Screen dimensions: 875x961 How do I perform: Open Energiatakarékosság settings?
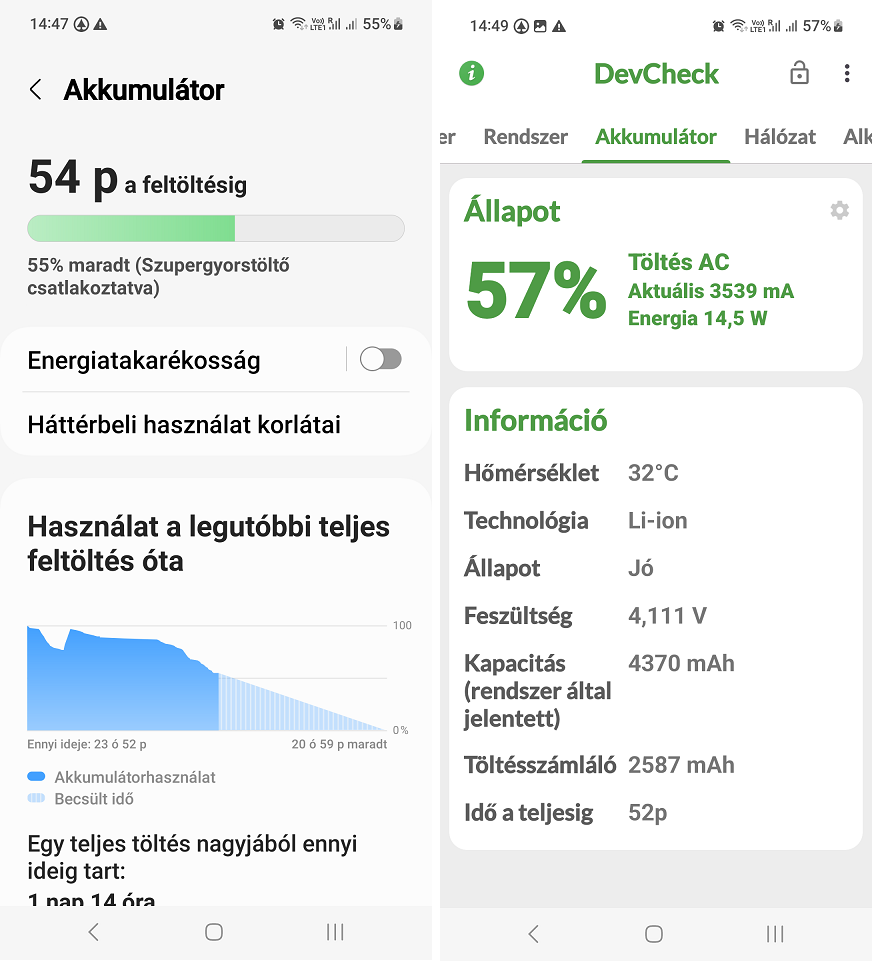(x=145, y=360)
